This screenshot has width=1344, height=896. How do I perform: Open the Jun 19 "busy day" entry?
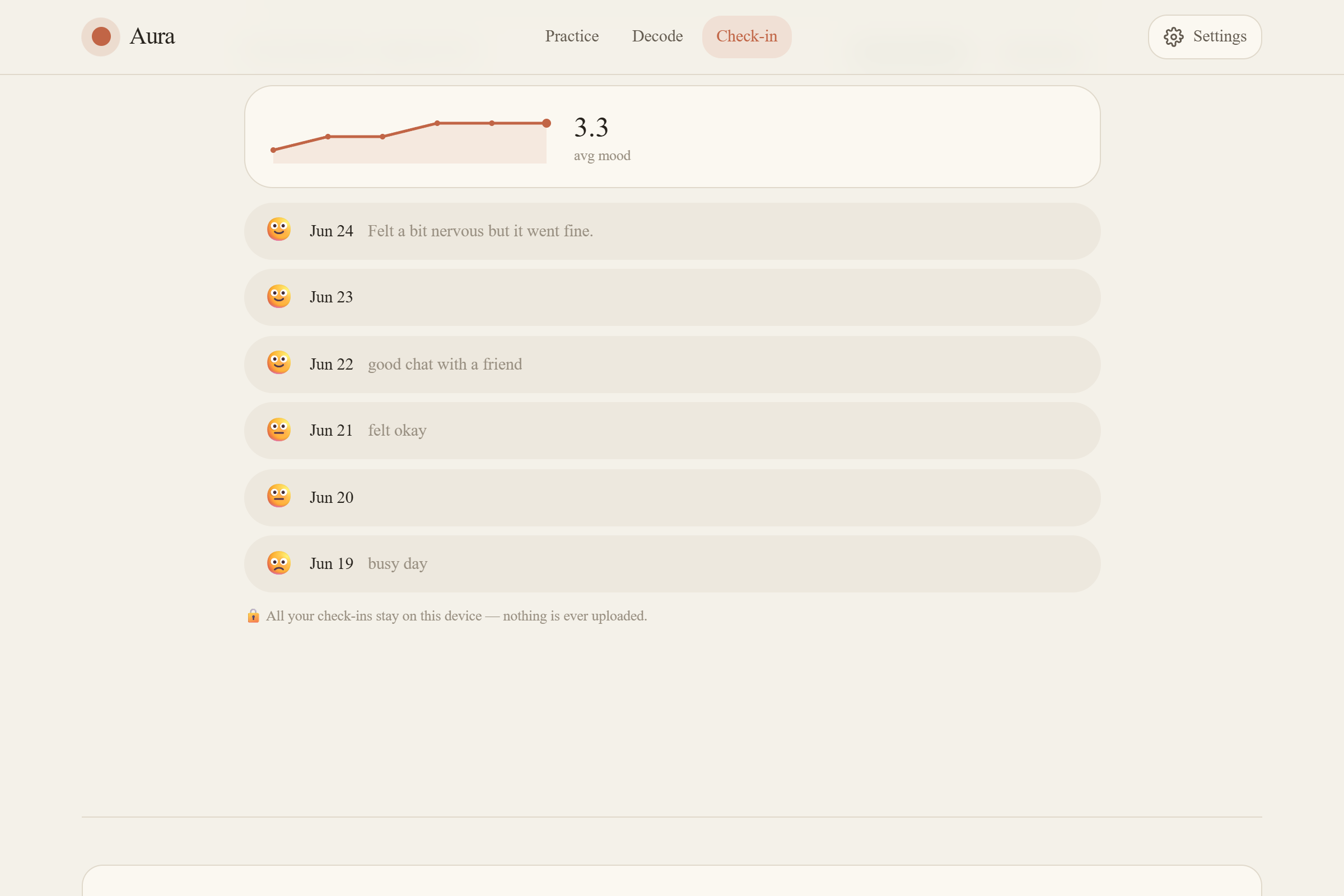(672, 563)
